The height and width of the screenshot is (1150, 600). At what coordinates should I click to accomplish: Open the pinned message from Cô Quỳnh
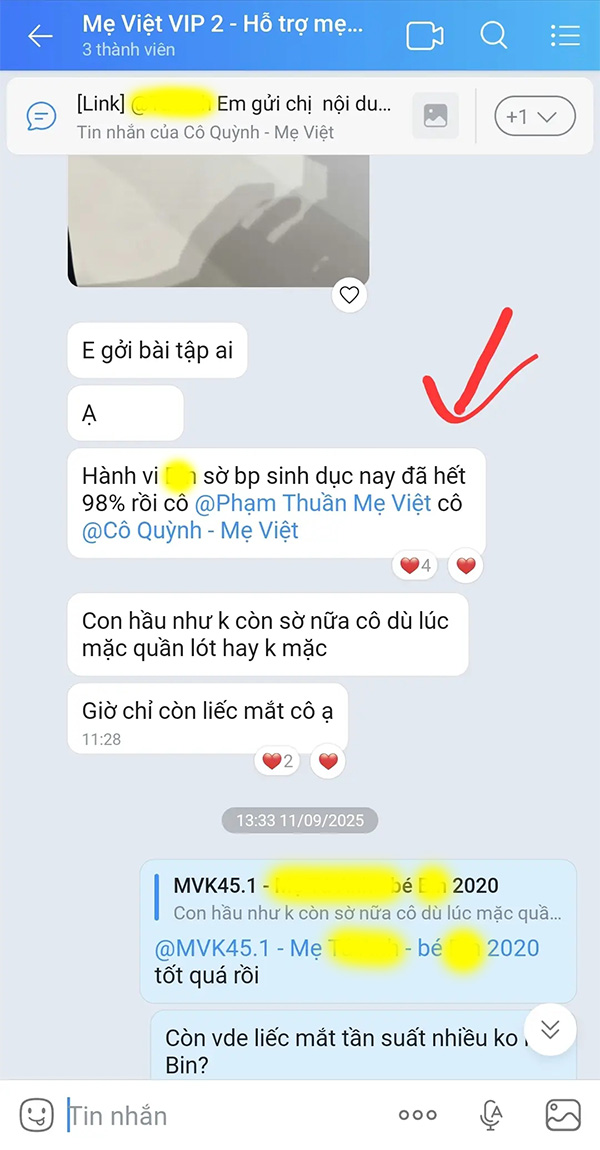[235, 116]
